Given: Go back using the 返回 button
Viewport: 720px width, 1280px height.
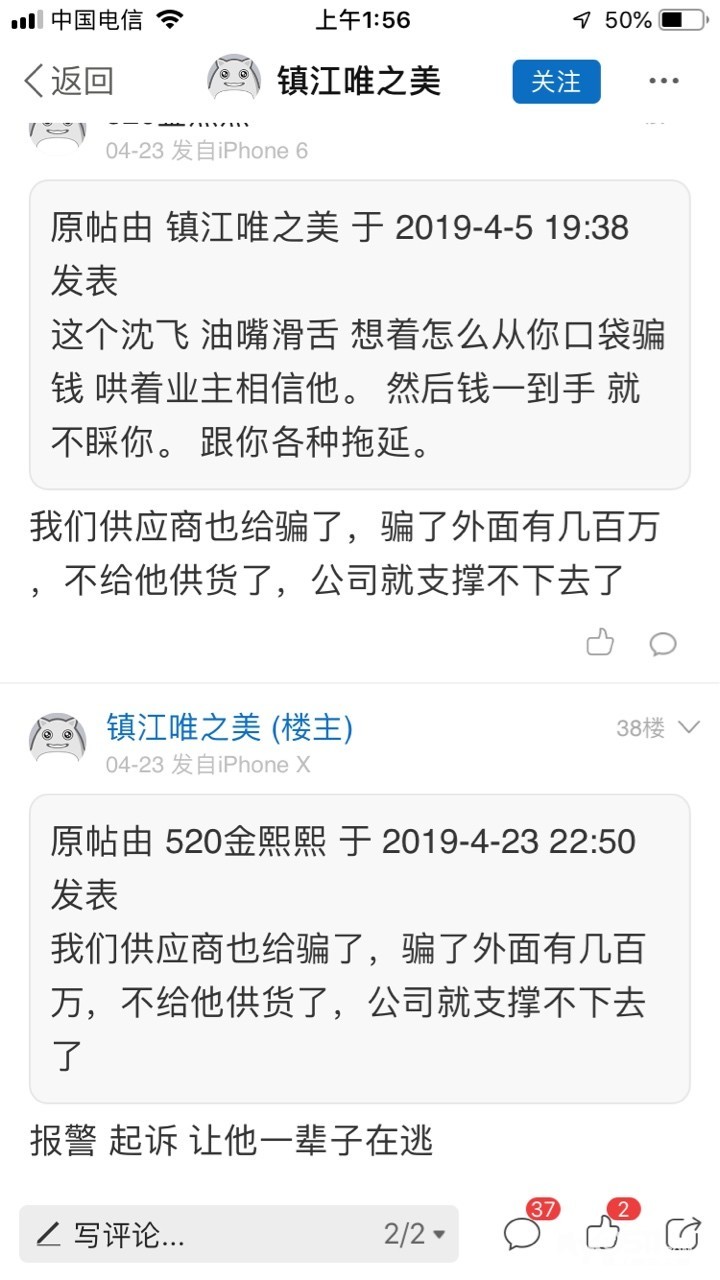Looking at the screenshot, I should (68, 81).
